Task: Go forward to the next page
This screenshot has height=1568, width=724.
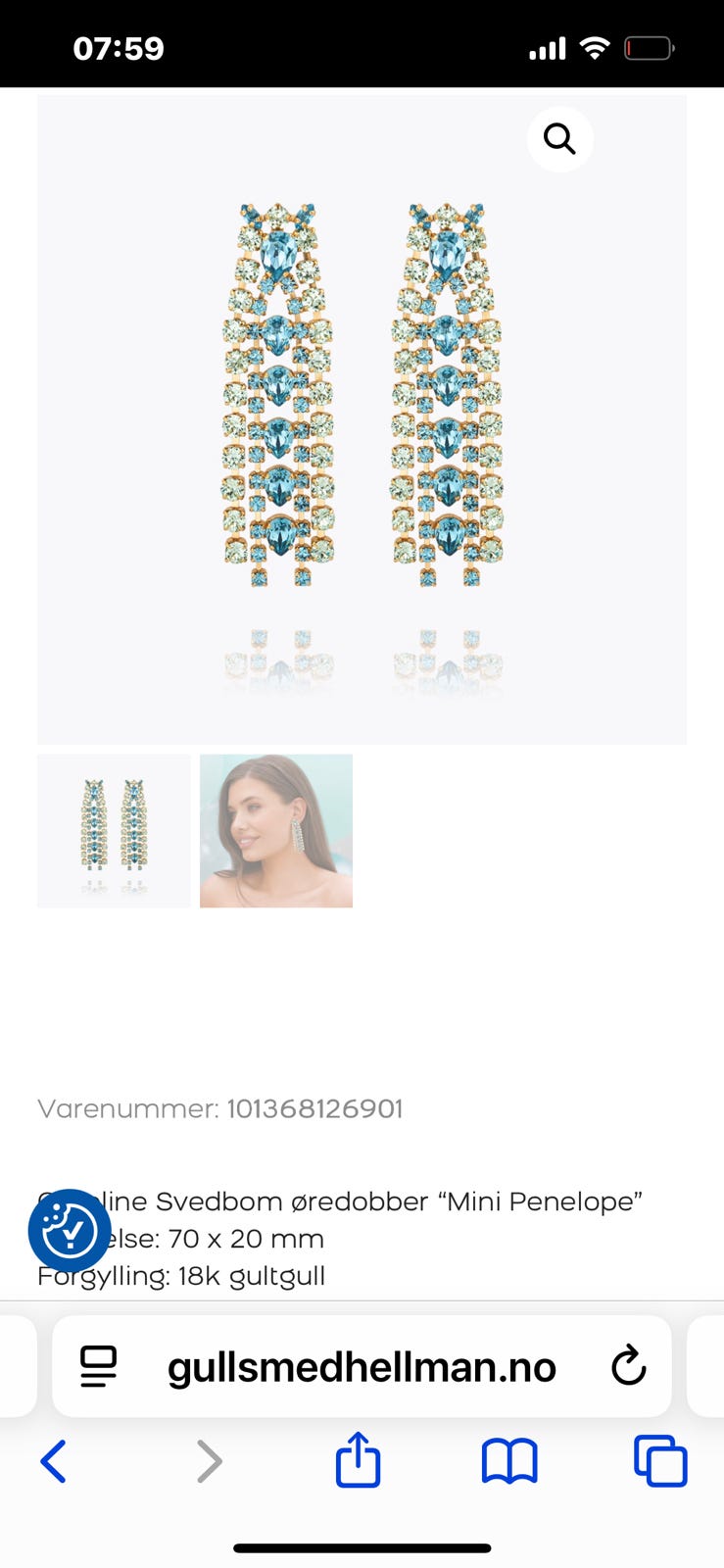Action: point(209,1460)
